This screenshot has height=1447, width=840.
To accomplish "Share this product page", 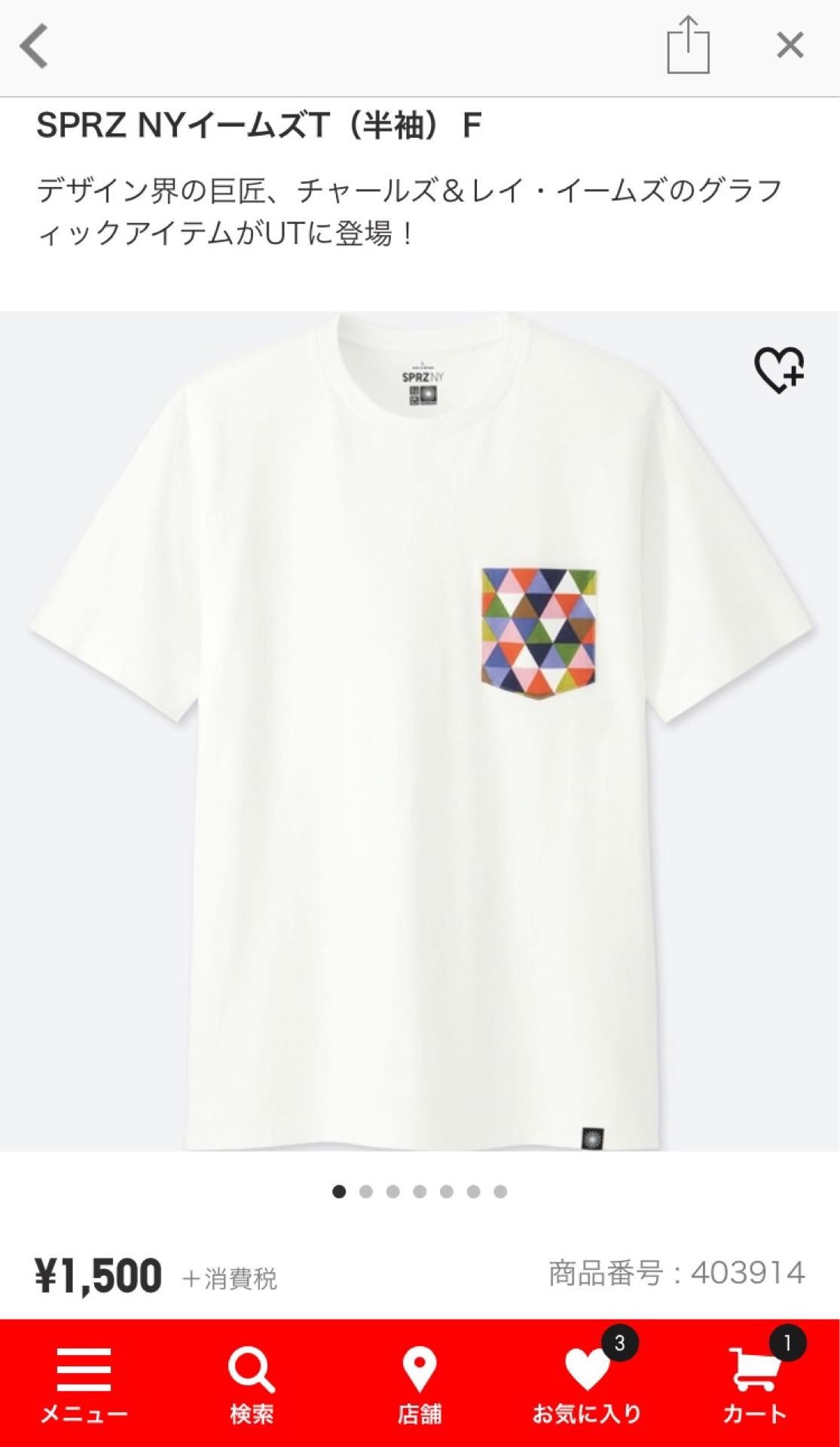I will [688, 46].
